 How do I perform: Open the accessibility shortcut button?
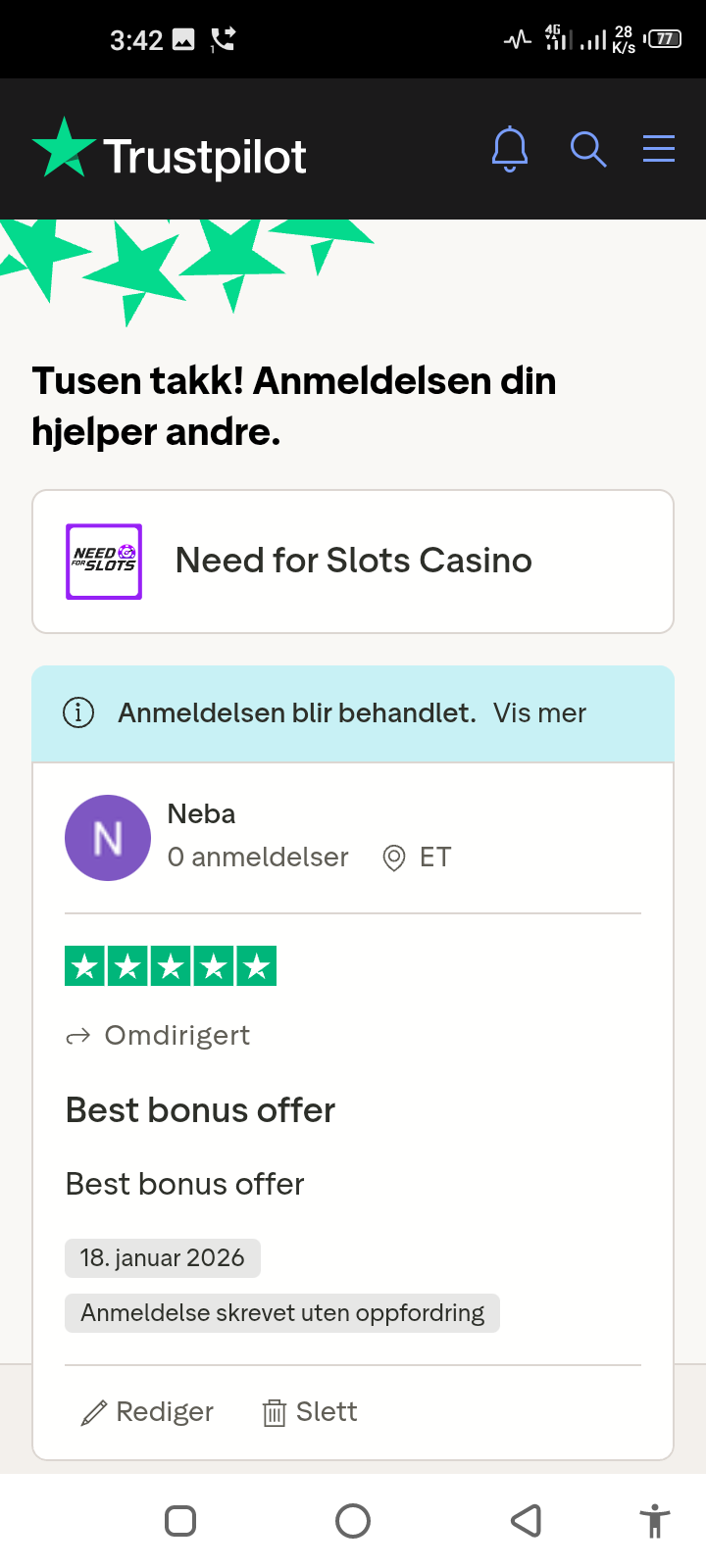pos(655,1521)
